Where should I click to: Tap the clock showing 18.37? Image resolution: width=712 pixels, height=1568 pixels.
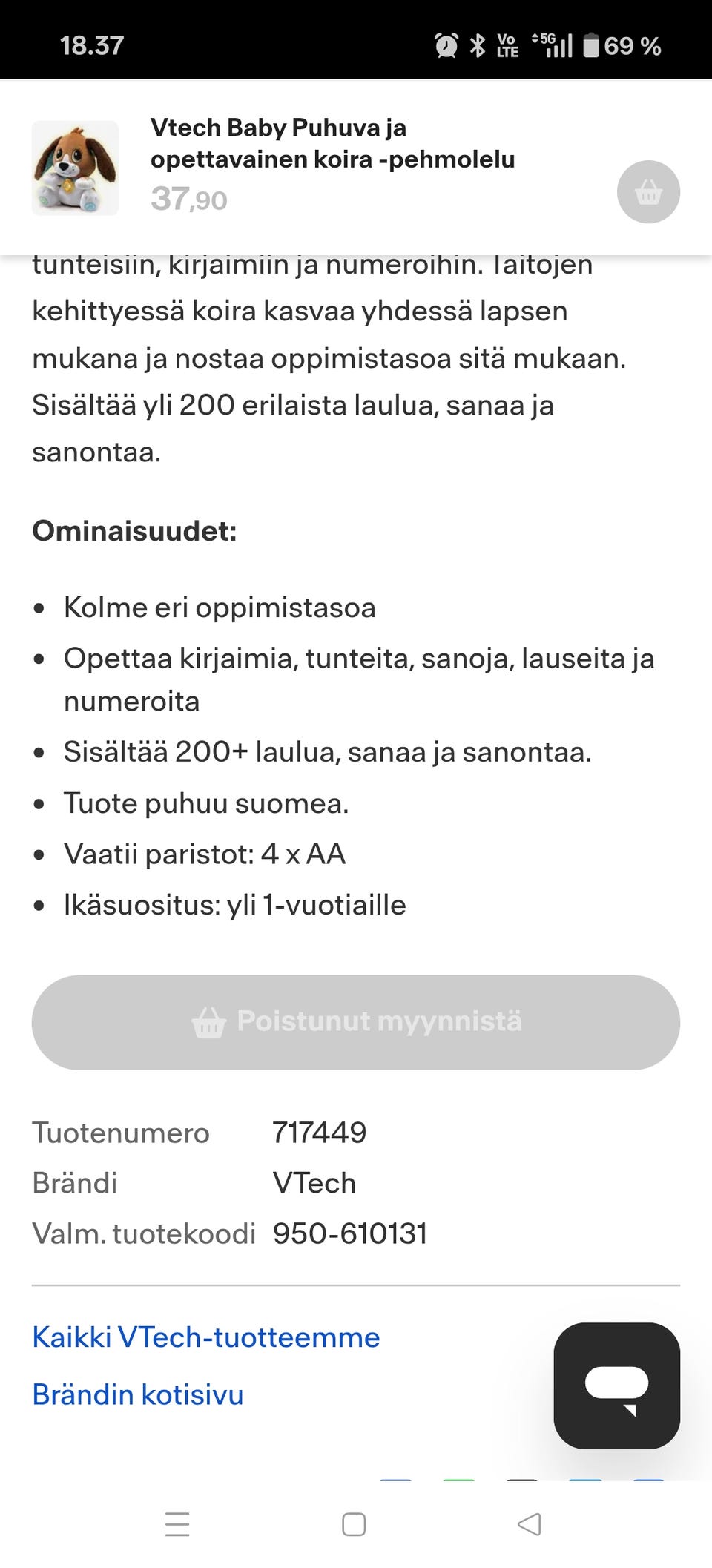point(91,45)
